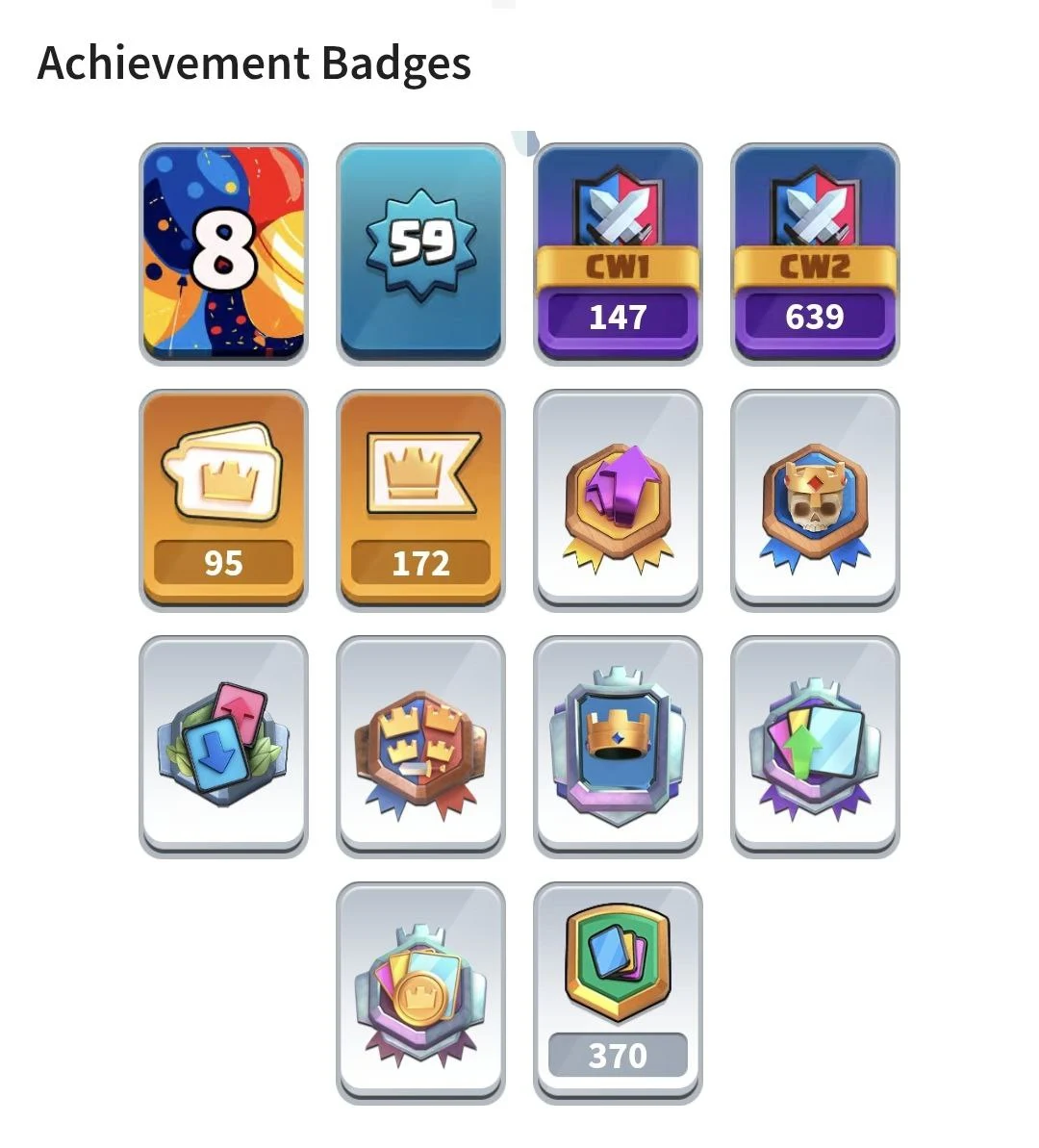1039x1148 pixels.
Task: Open the orange crown cards badge showing 95
Action: (x=223, y=500)
